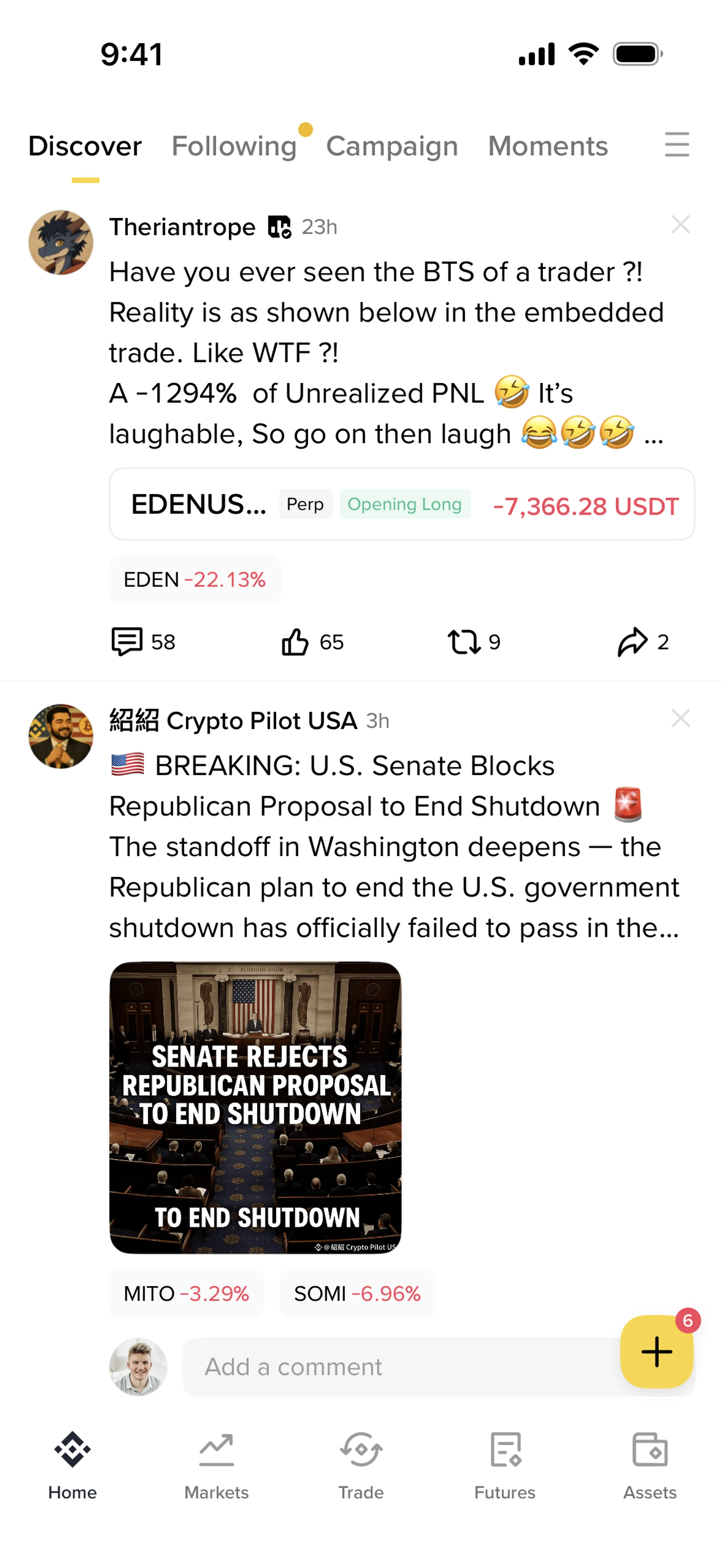This screenshot has width=723, height=1568.
Task: Create a new post with the plus button
Action: pos(657,1352)
